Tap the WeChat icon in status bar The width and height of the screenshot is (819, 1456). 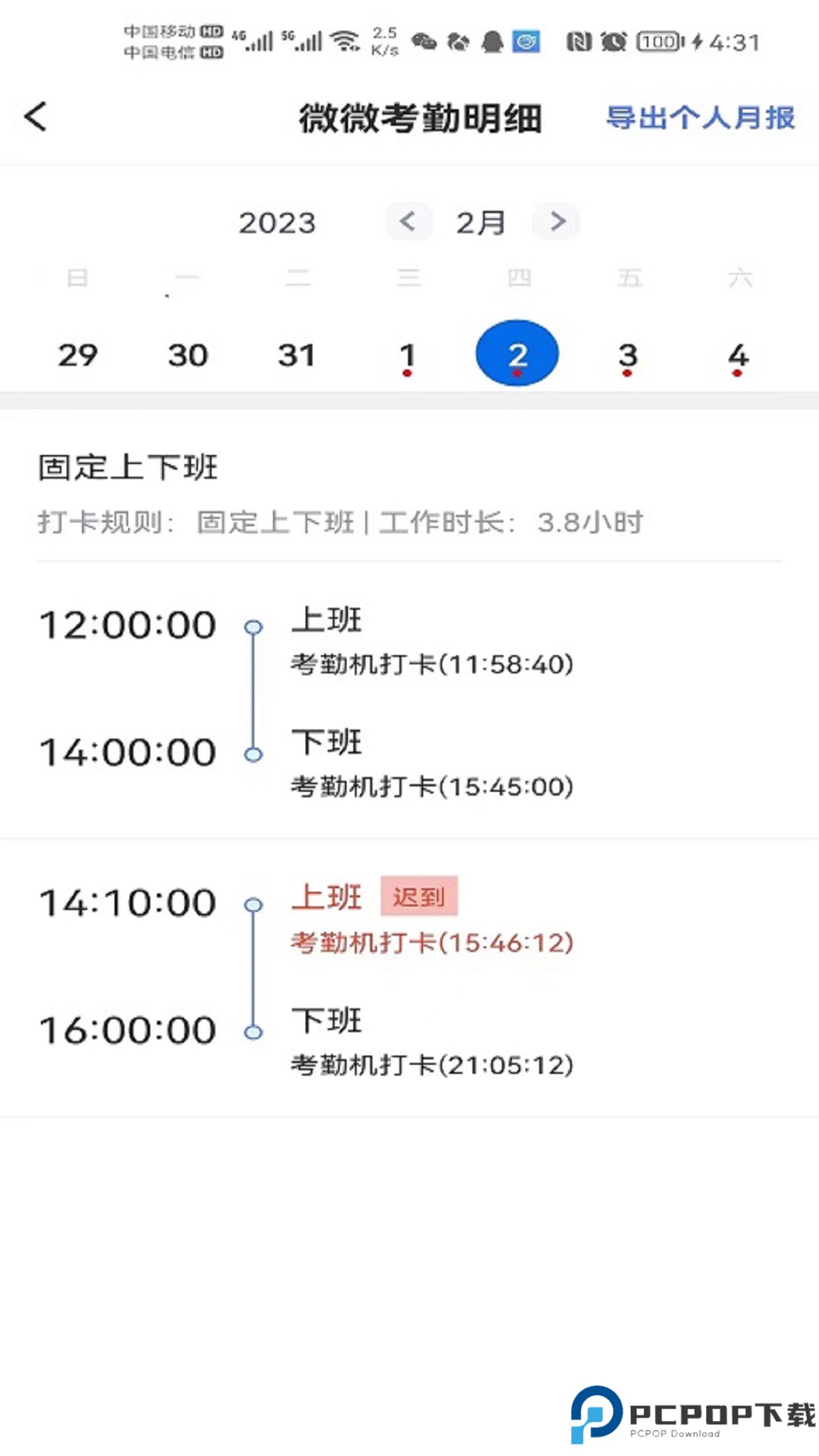(425, 42)
